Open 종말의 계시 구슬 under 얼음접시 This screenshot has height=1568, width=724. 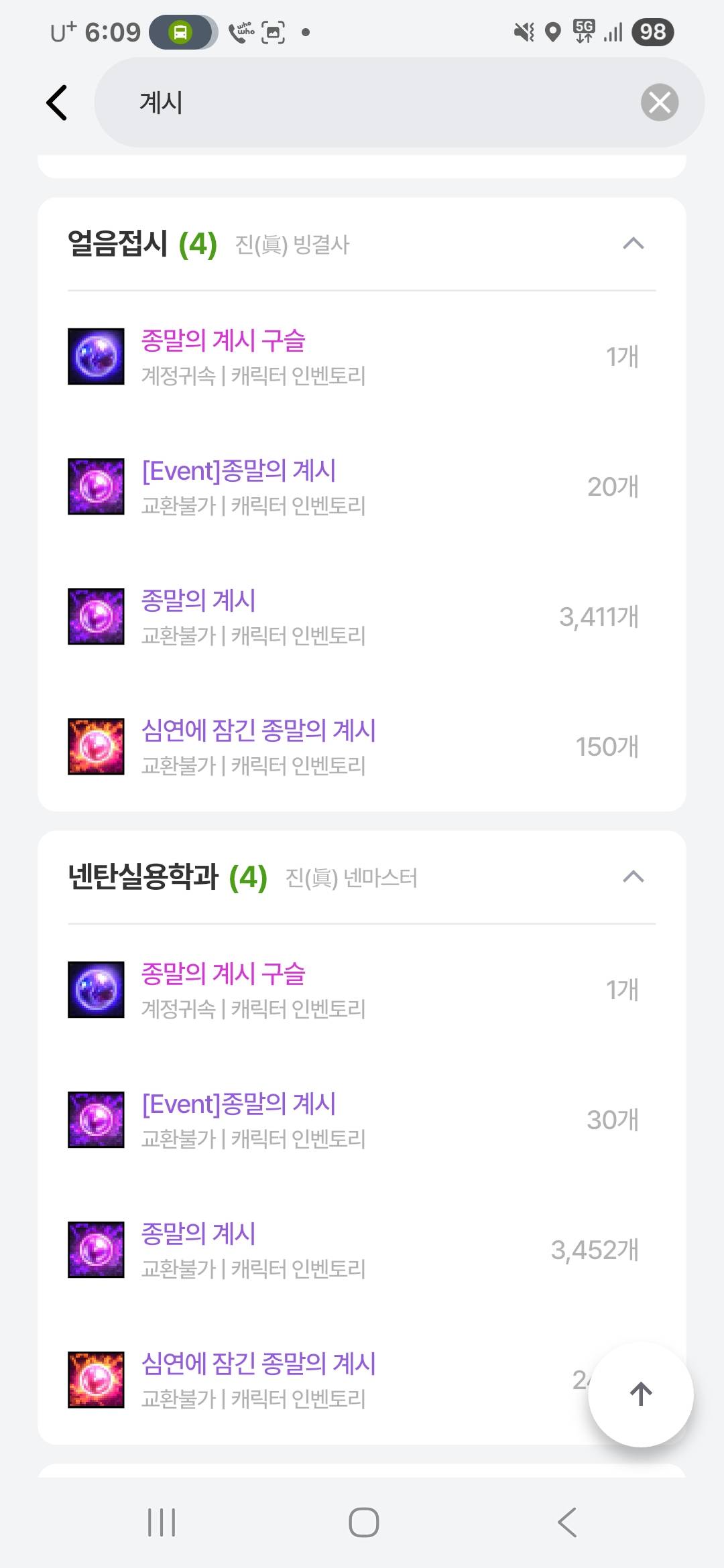(x=223, y=341)
